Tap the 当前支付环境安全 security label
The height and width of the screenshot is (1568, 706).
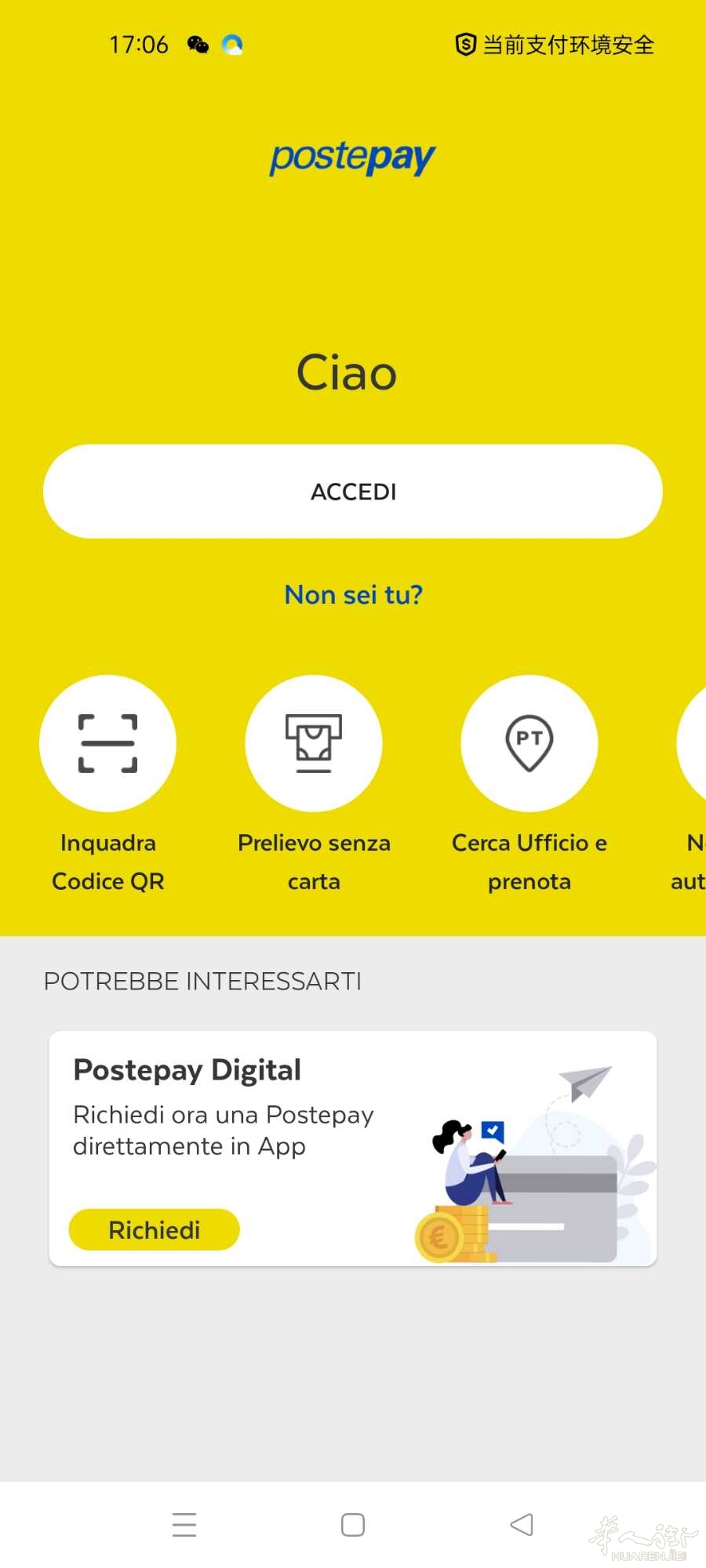coord(568,45)
